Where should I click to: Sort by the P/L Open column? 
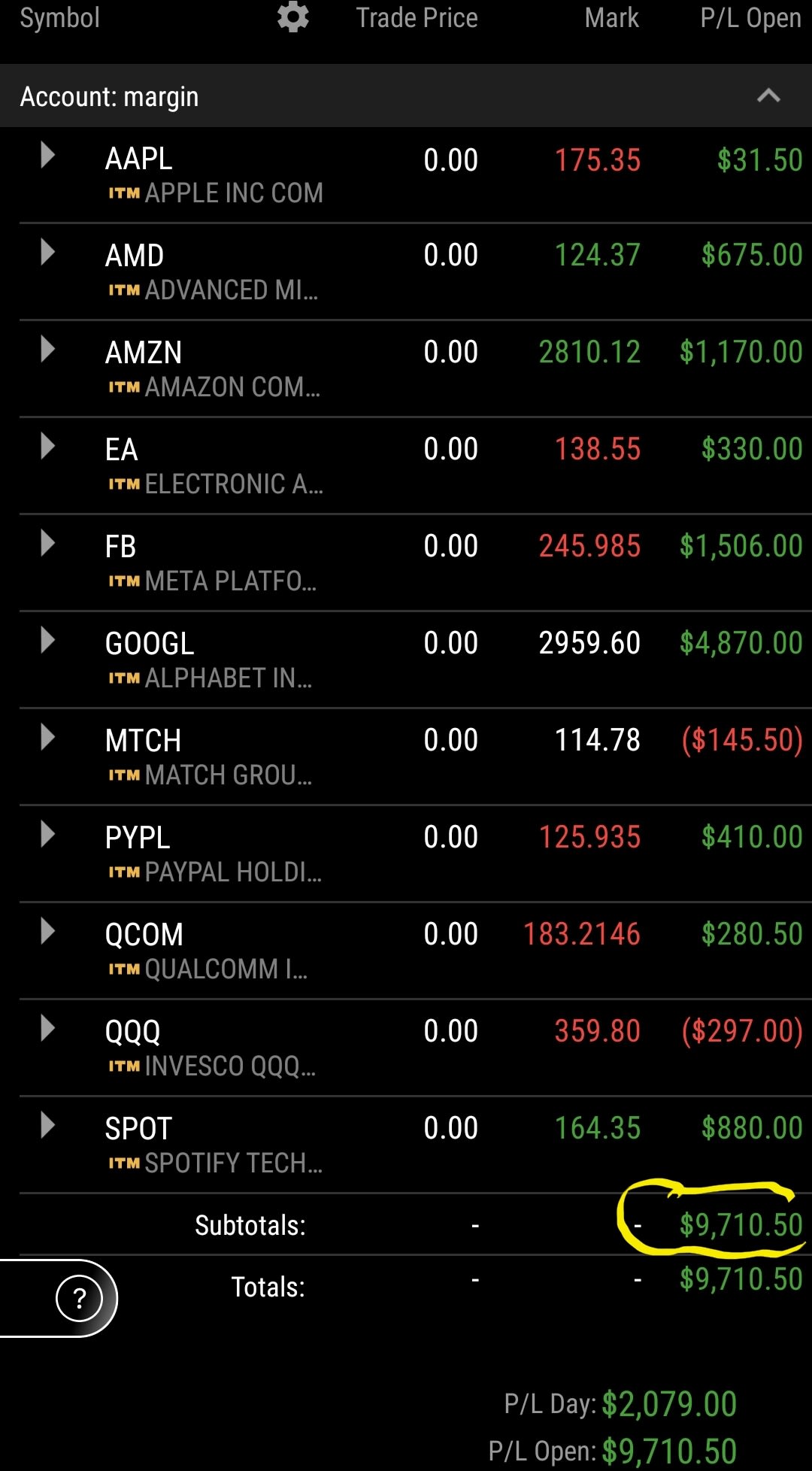coord(750,18)
